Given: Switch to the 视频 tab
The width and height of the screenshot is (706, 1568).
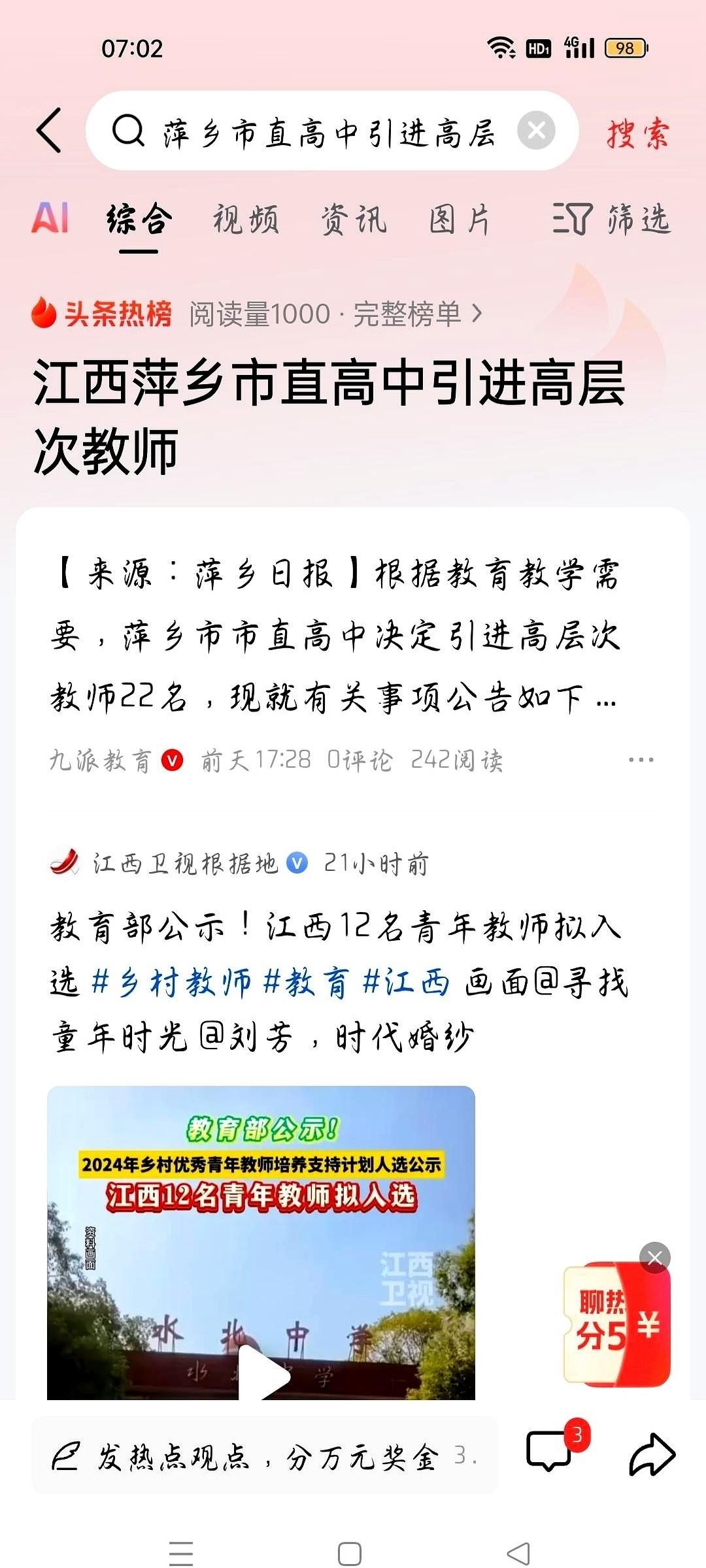Looking at the screenshot, I should pyautogui.click(x=245, y=220).
